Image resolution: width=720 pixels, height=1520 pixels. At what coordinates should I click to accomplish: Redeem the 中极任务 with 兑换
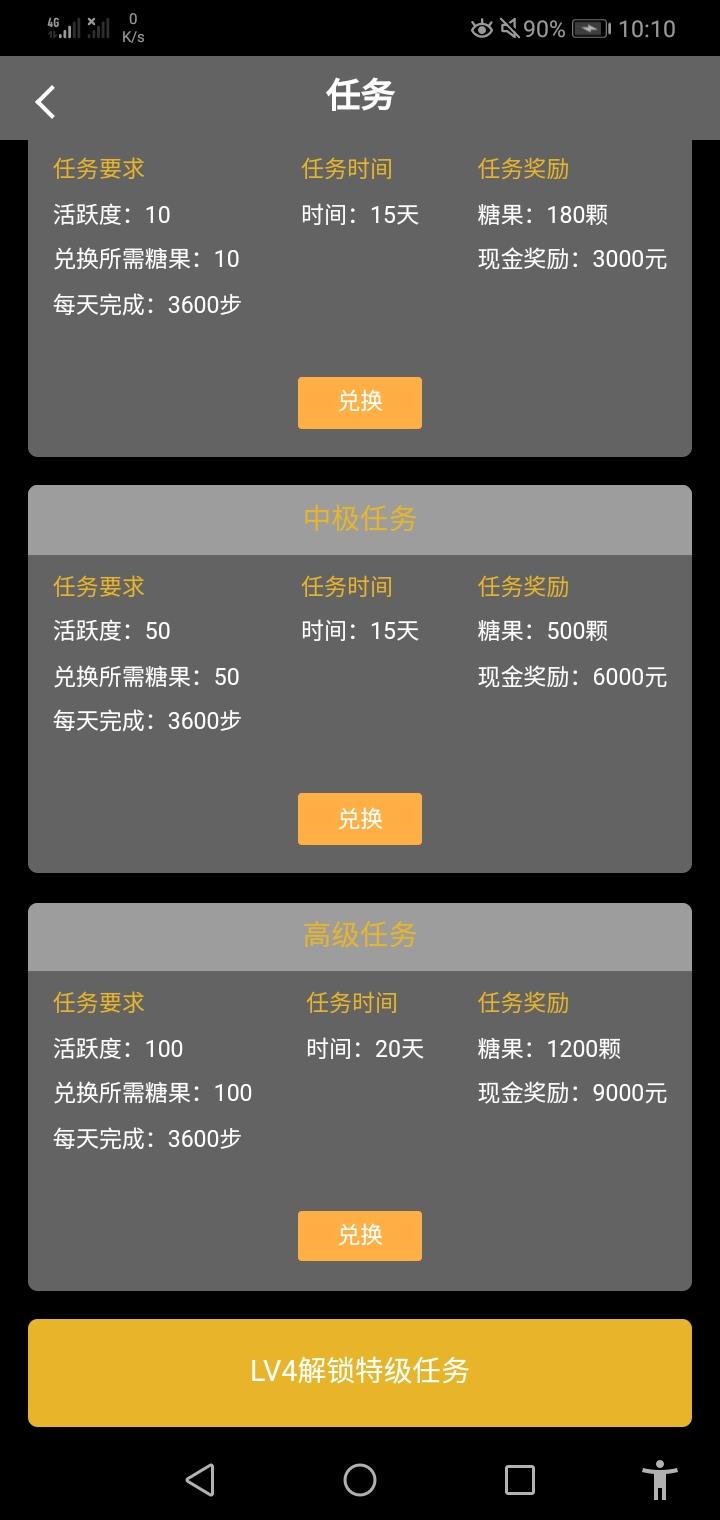359,819
